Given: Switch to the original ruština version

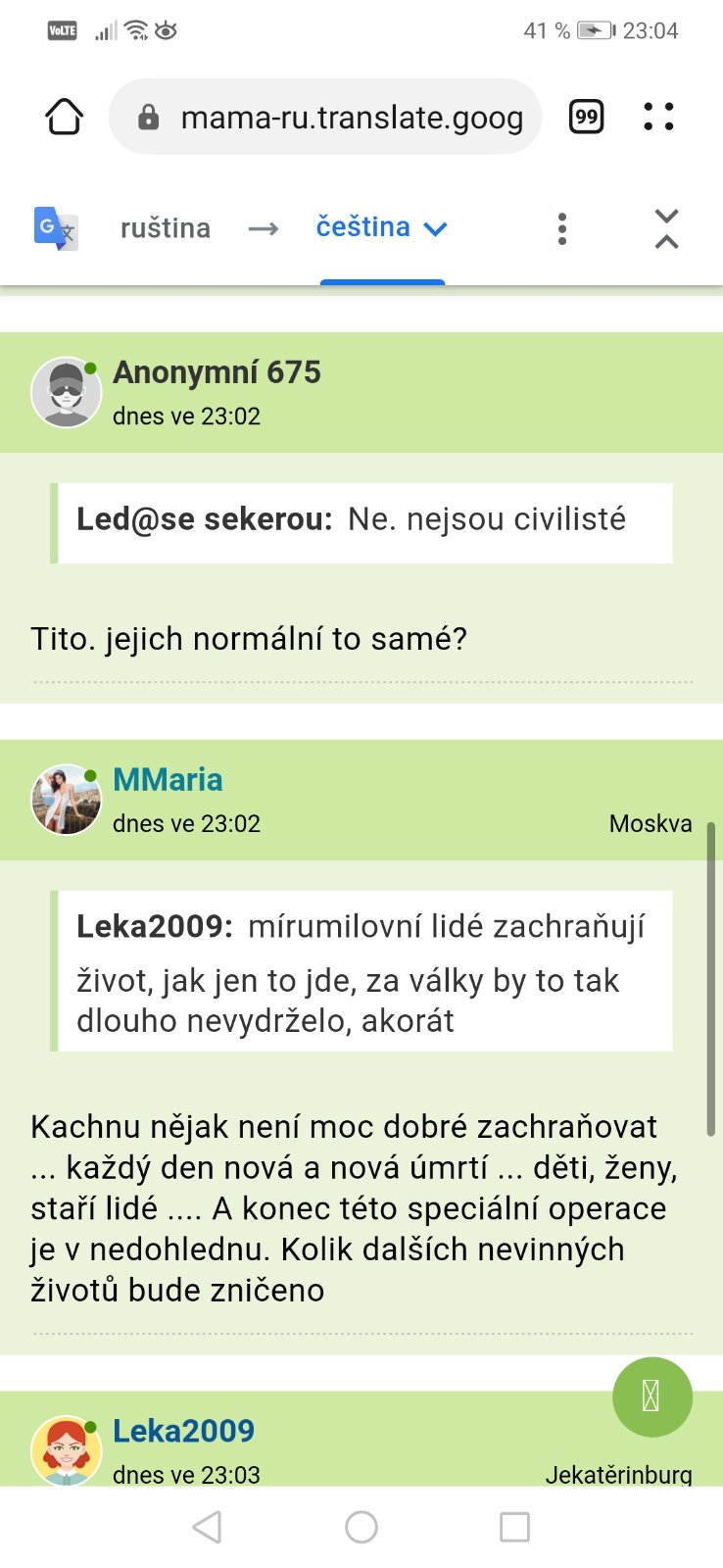Looking at the screenshot, I should [x=165, y=228].
